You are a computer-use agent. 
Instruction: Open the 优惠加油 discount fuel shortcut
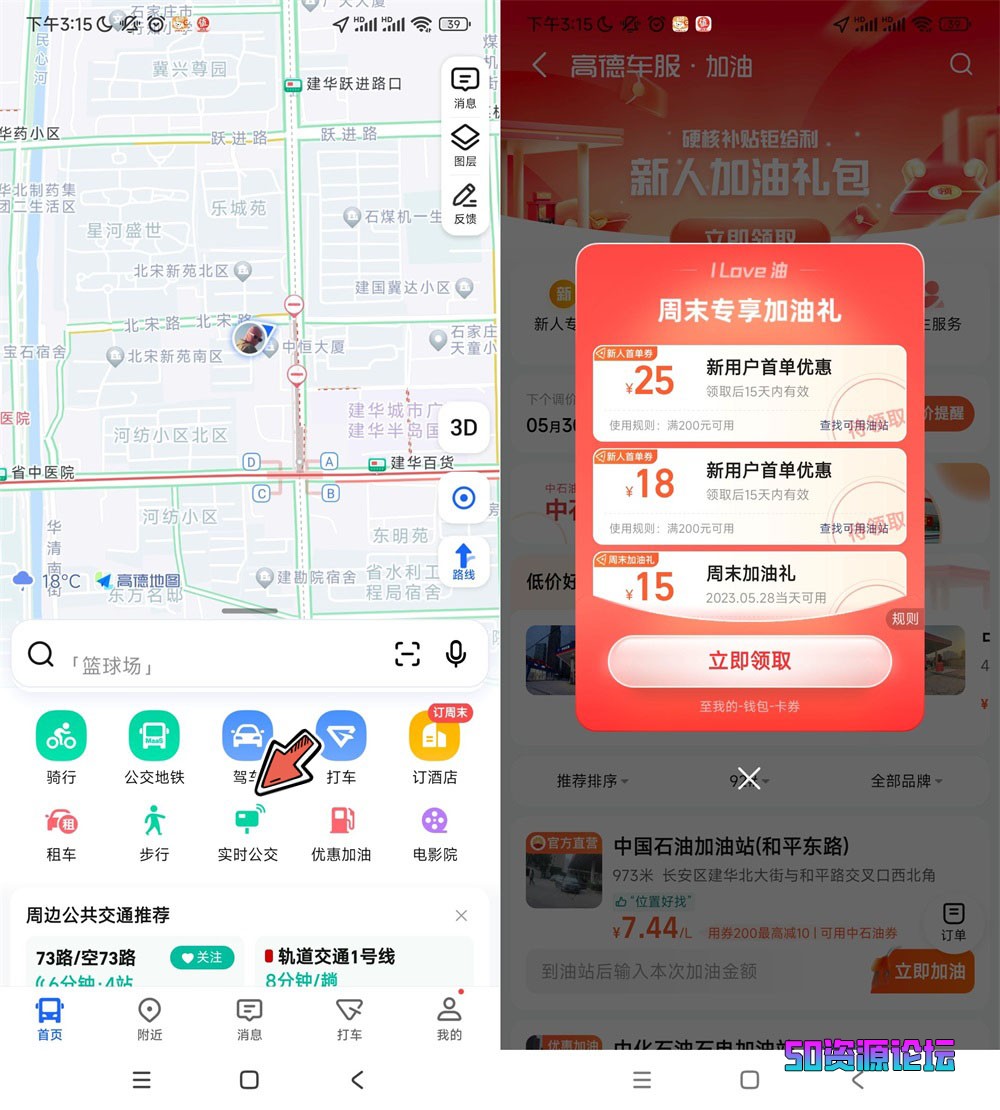pyautogui.click(x=341, y=832)
